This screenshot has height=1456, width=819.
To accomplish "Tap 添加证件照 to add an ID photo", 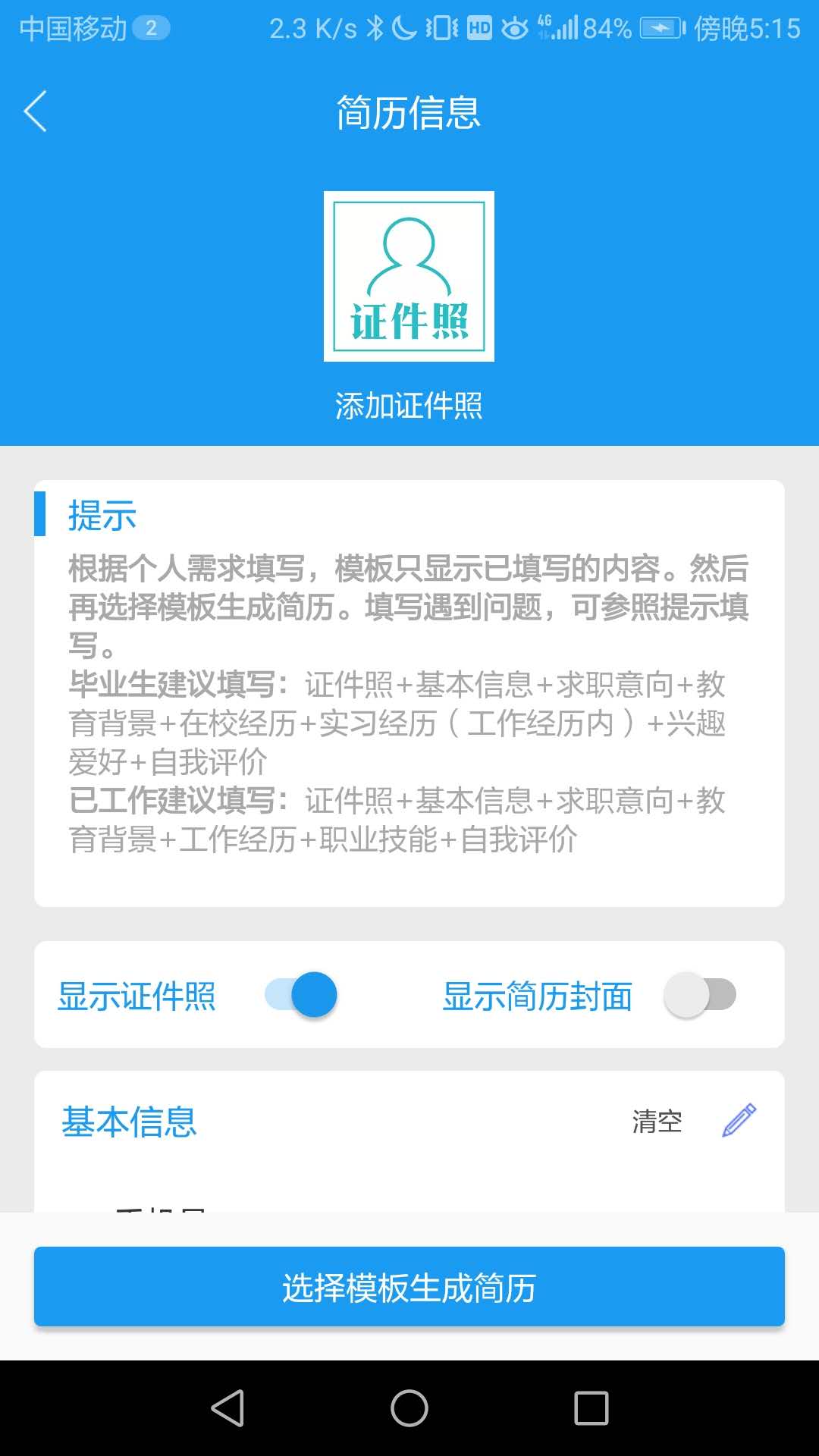I will click(x=409, y=407).
